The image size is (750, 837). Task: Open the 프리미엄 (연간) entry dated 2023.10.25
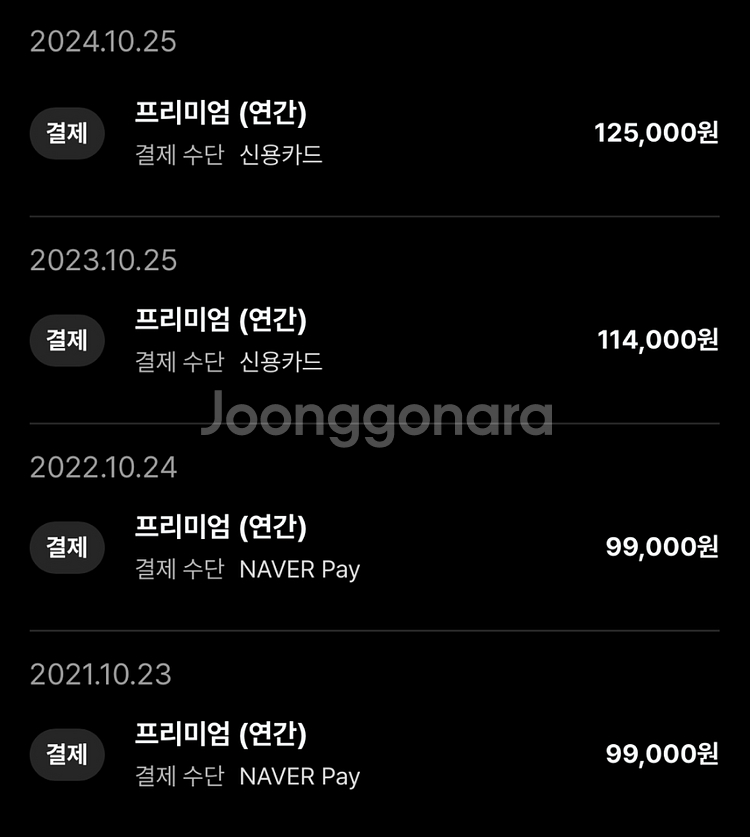[x=218, y=322]
